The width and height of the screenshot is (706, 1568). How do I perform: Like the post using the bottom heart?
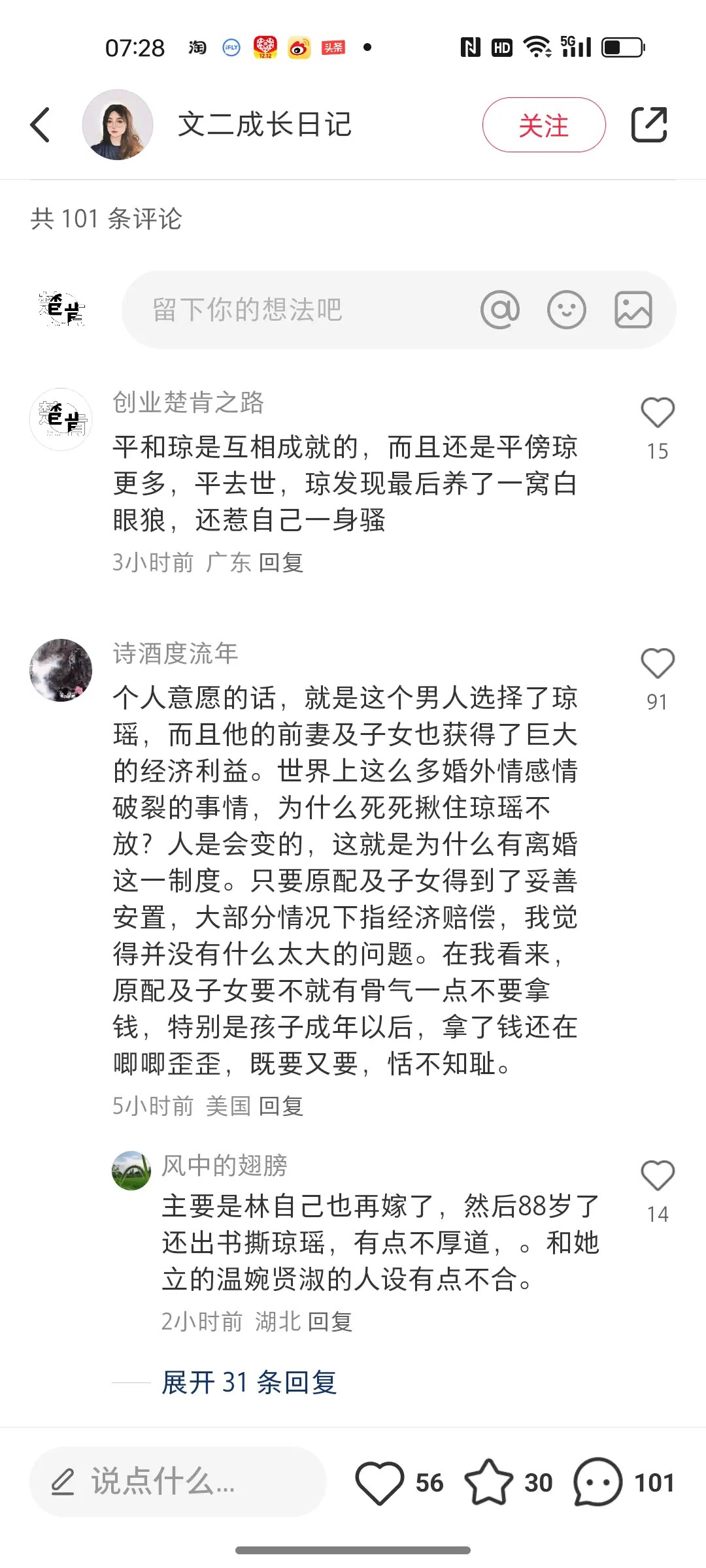(380, 1482)
